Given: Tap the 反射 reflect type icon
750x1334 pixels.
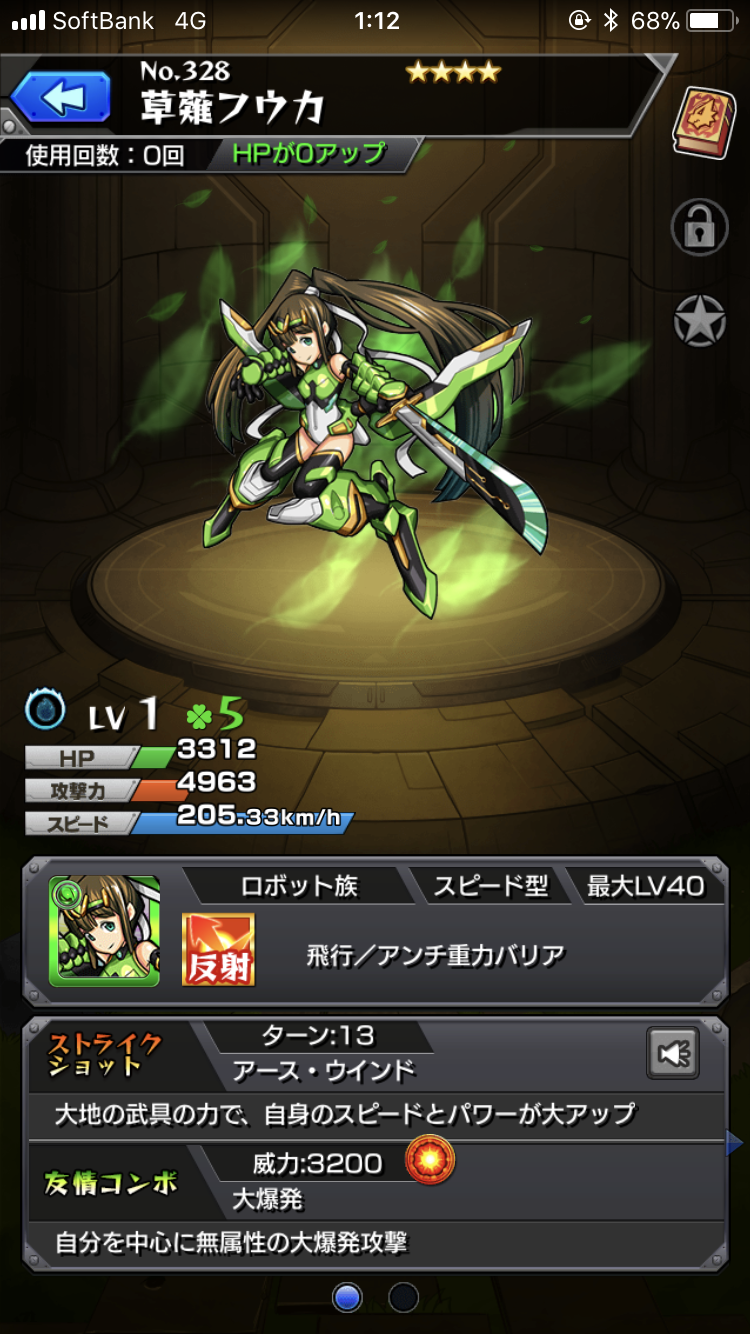Looking at the screenshot, I should [x=218, y=949].
